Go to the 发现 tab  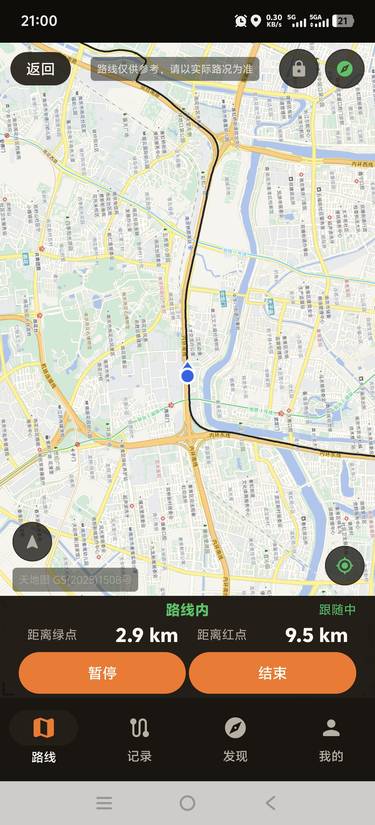pyautogui.click(x=235, y=741)
